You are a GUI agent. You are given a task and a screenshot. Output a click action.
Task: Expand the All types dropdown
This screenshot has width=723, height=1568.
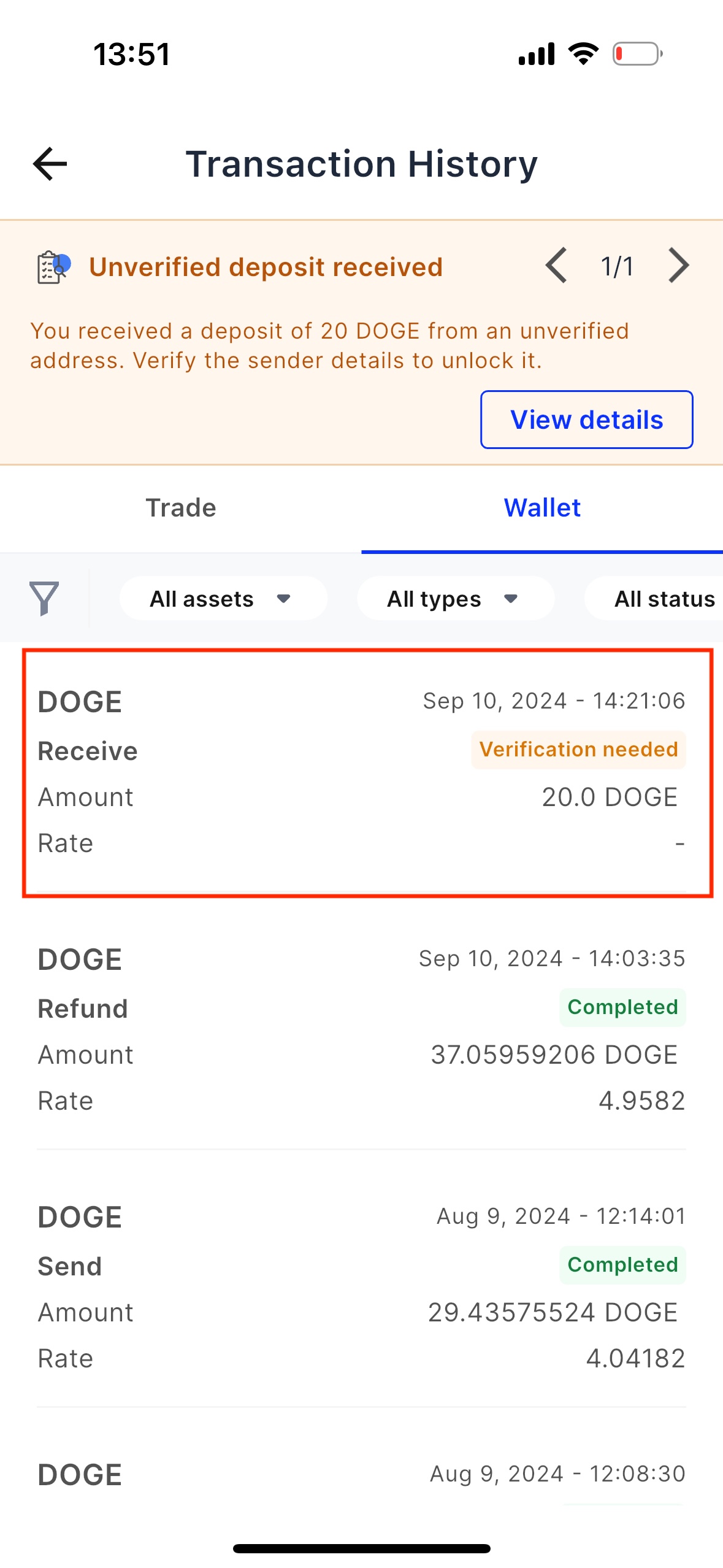tap(456, 599)
